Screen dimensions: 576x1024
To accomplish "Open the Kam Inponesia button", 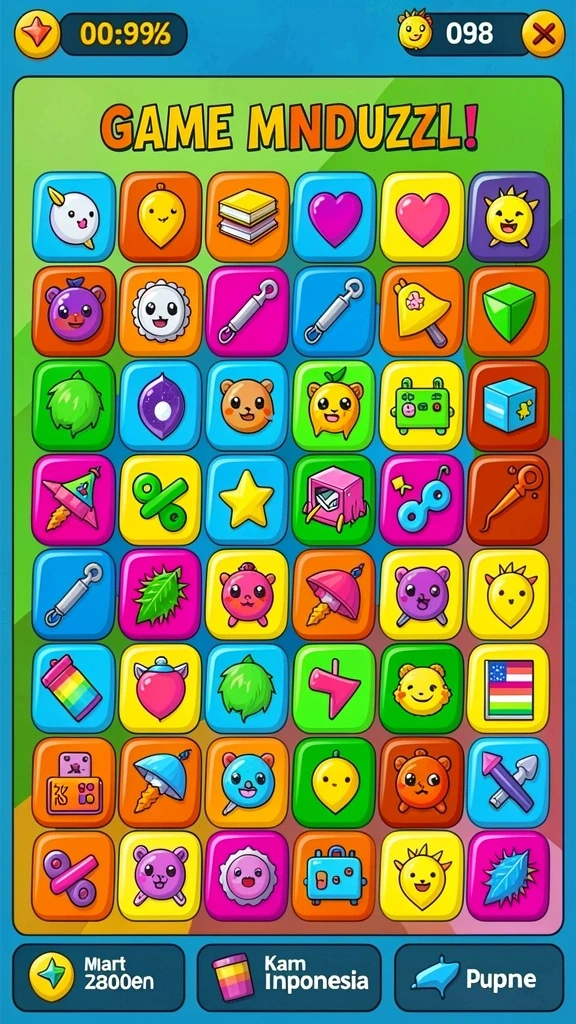I will pos(289,978).
